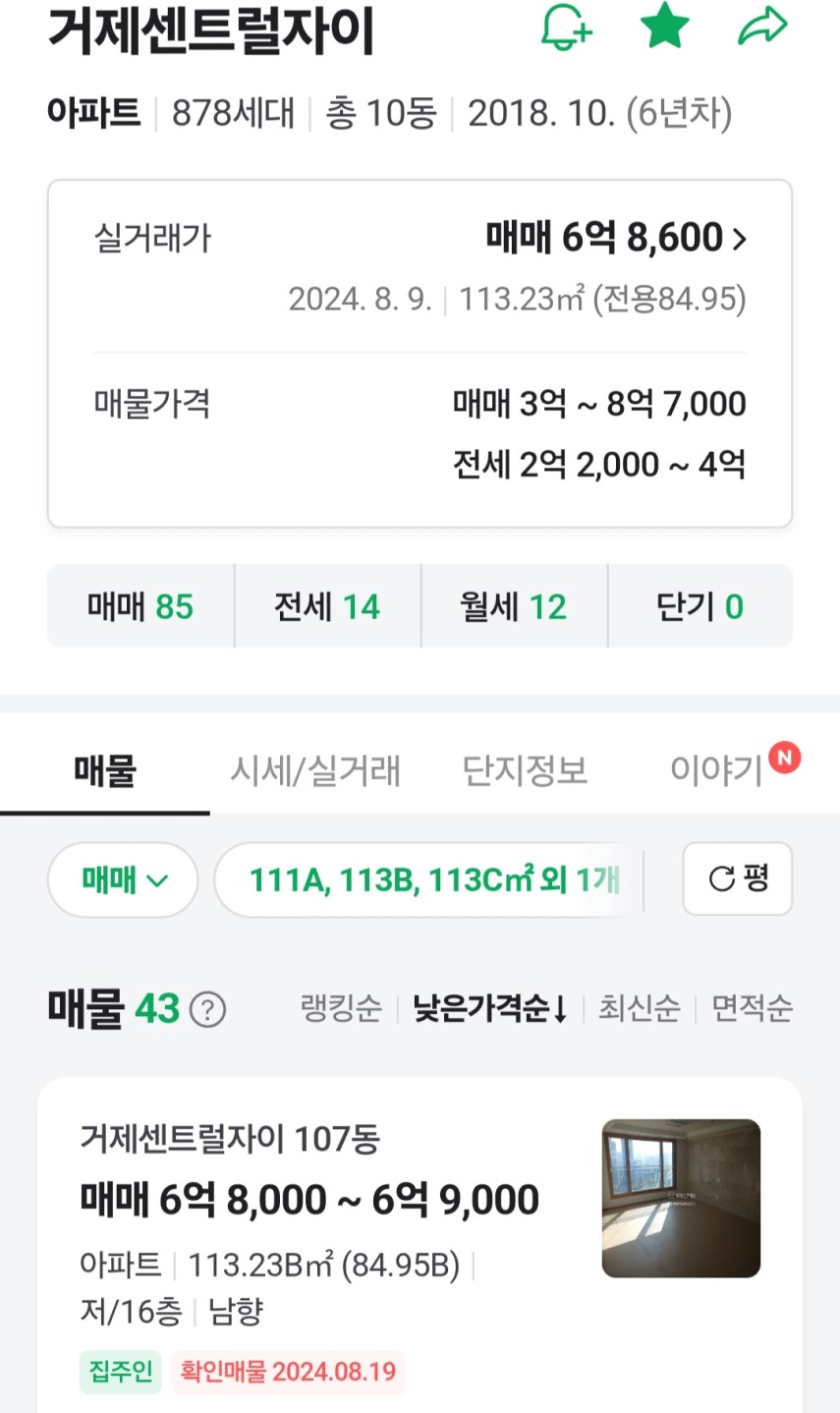This screenshot has height=1413, width=840.
Task: Sort listings by 랭킹순
Action: click(341, 1008)
